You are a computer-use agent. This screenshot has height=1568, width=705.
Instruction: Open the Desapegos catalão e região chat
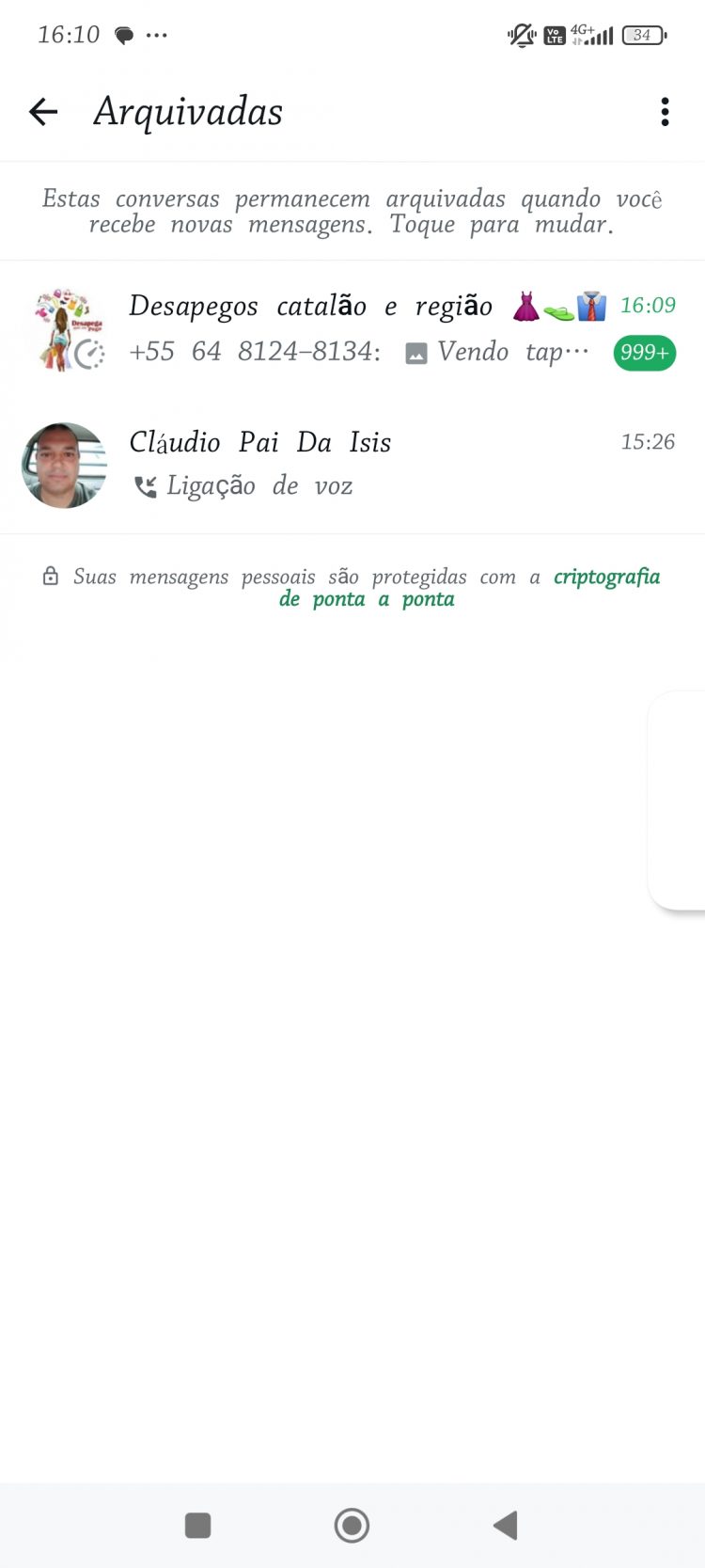(x=376, y=329)
